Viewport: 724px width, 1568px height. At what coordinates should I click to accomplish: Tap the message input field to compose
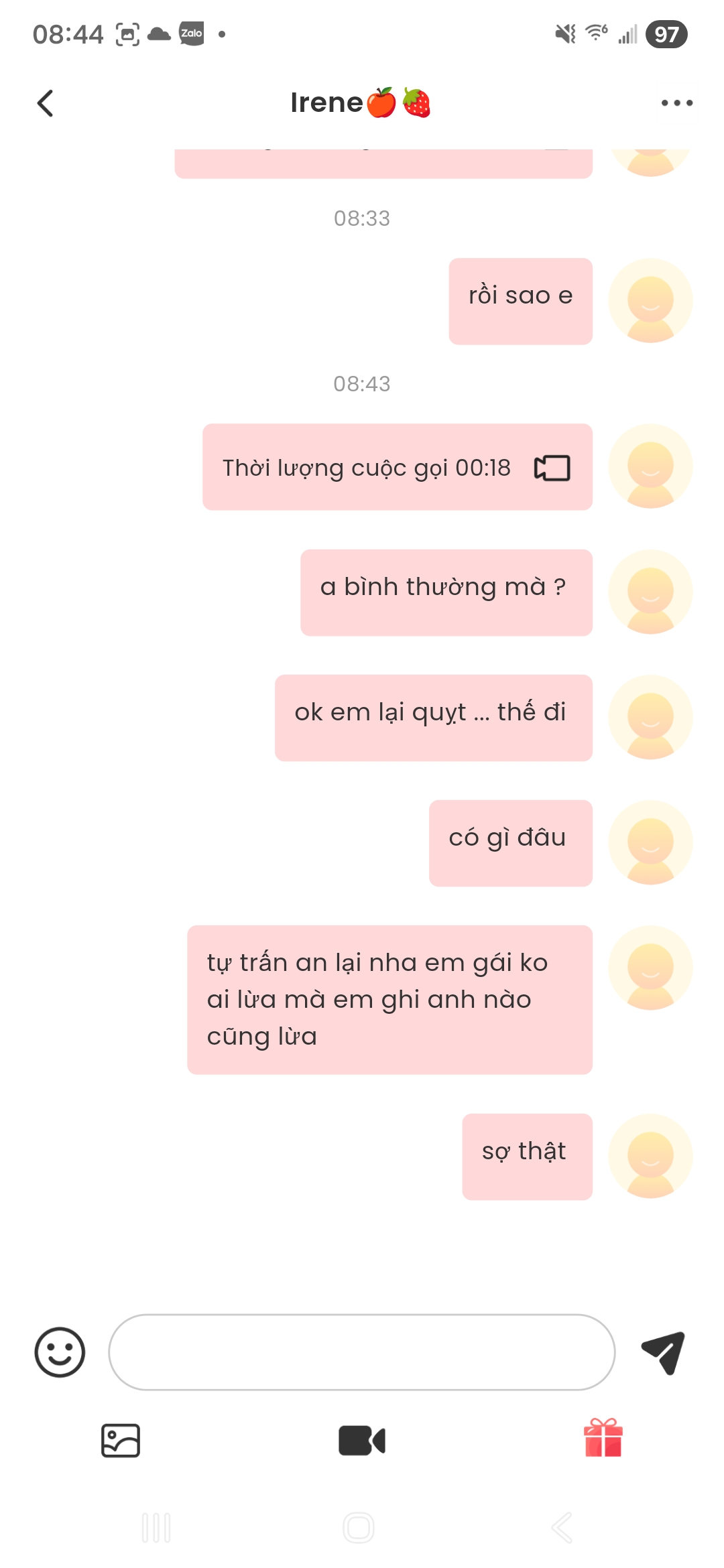tap(362, 1352)
